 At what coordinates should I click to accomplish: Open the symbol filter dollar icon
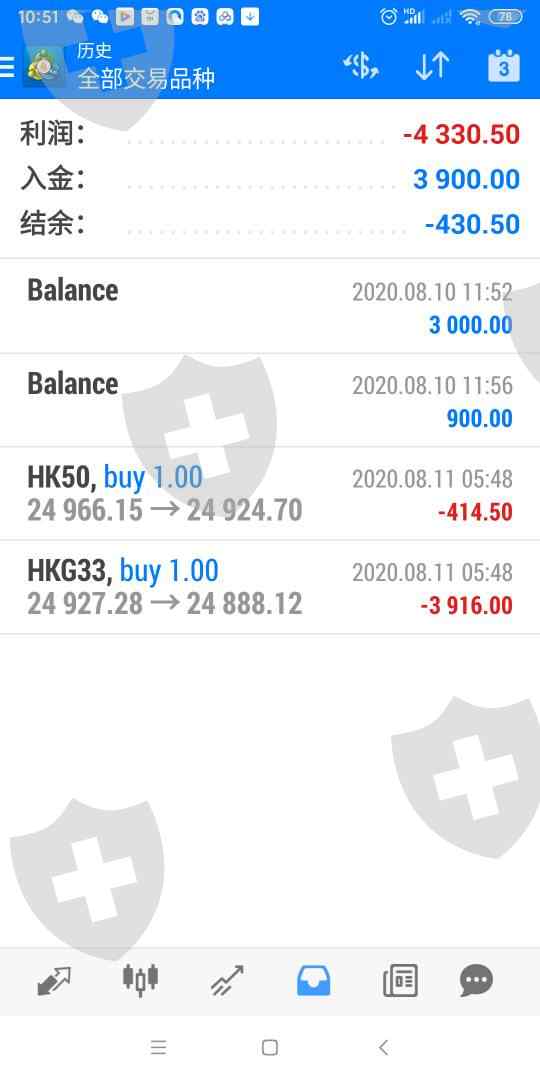pyautogui.click(x=360, y=67)
